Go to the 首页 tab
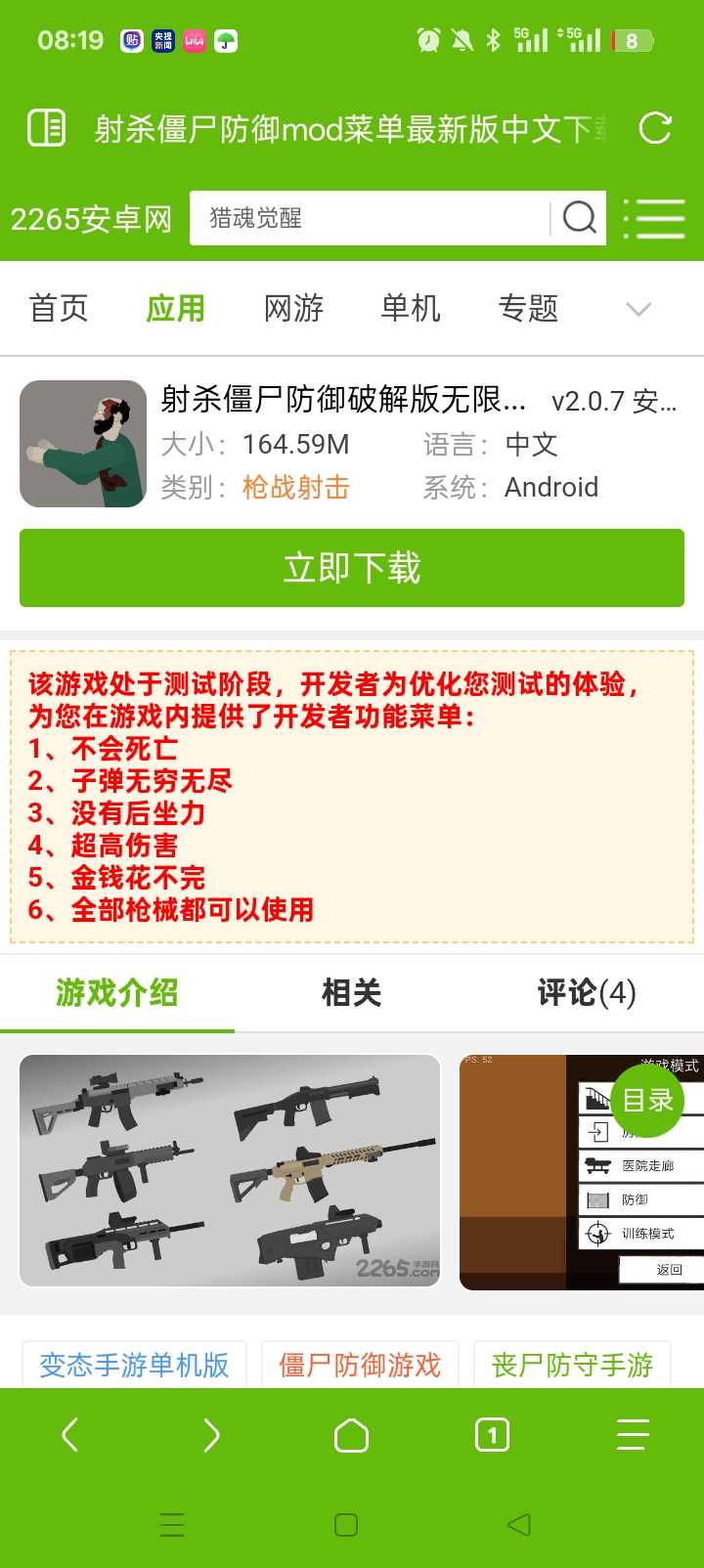Image resolution: width=704 pixels, height=1568 pixels. click(59, 309)
